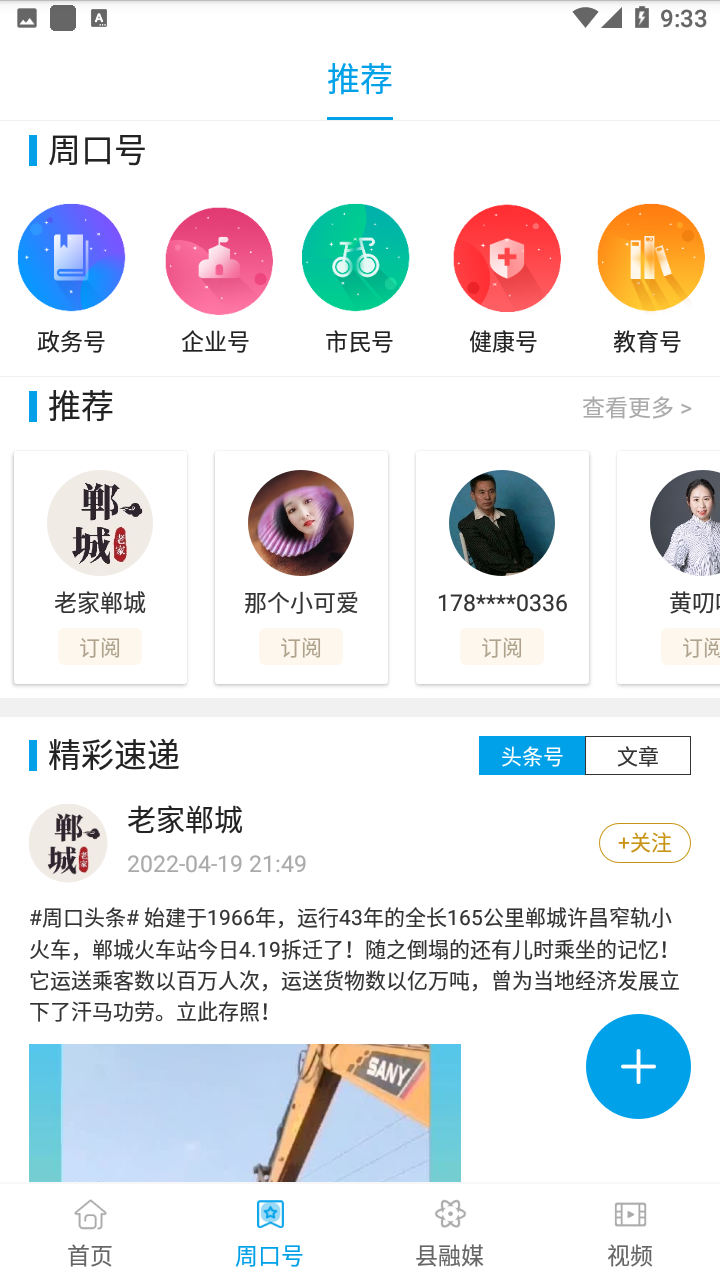Subscribe to 老家郸城 with 订阅 button

click(x=99, y=646)
